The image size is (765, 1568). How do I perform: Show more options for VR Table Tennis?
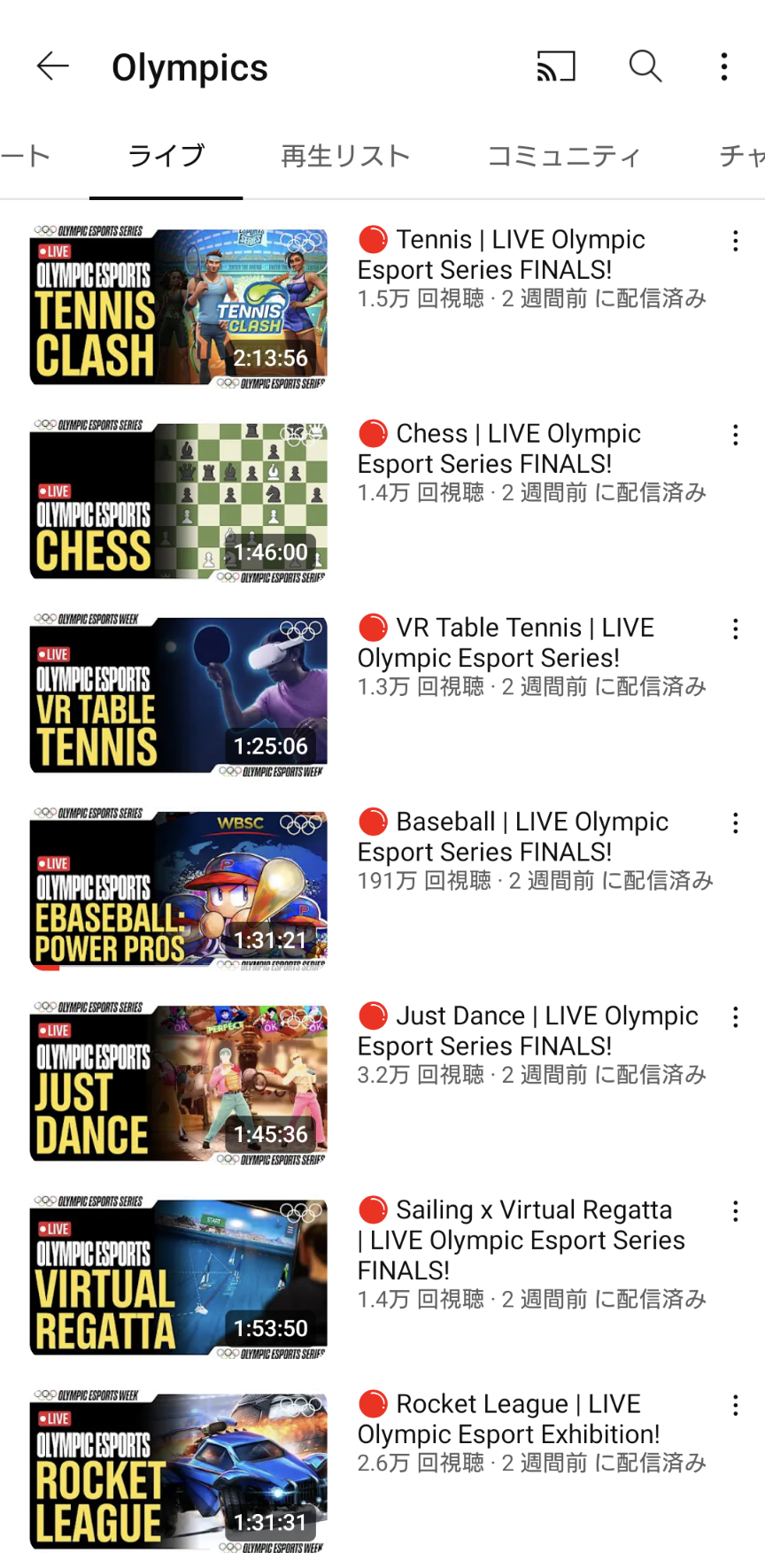click(735, 629)
